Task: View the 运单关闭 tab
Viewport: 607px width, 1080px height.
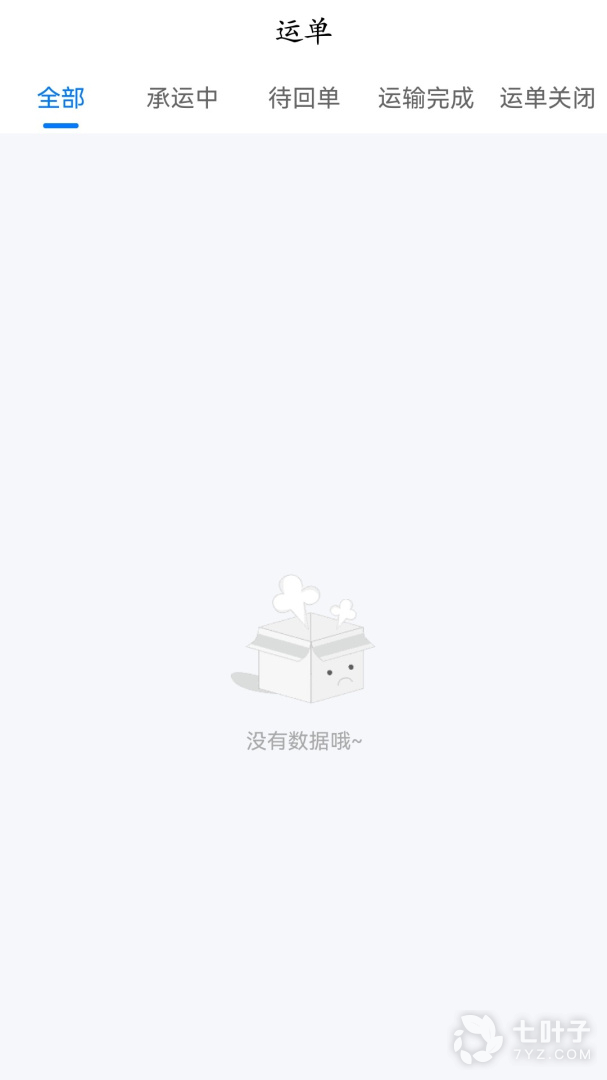Action: click(547, 98)
